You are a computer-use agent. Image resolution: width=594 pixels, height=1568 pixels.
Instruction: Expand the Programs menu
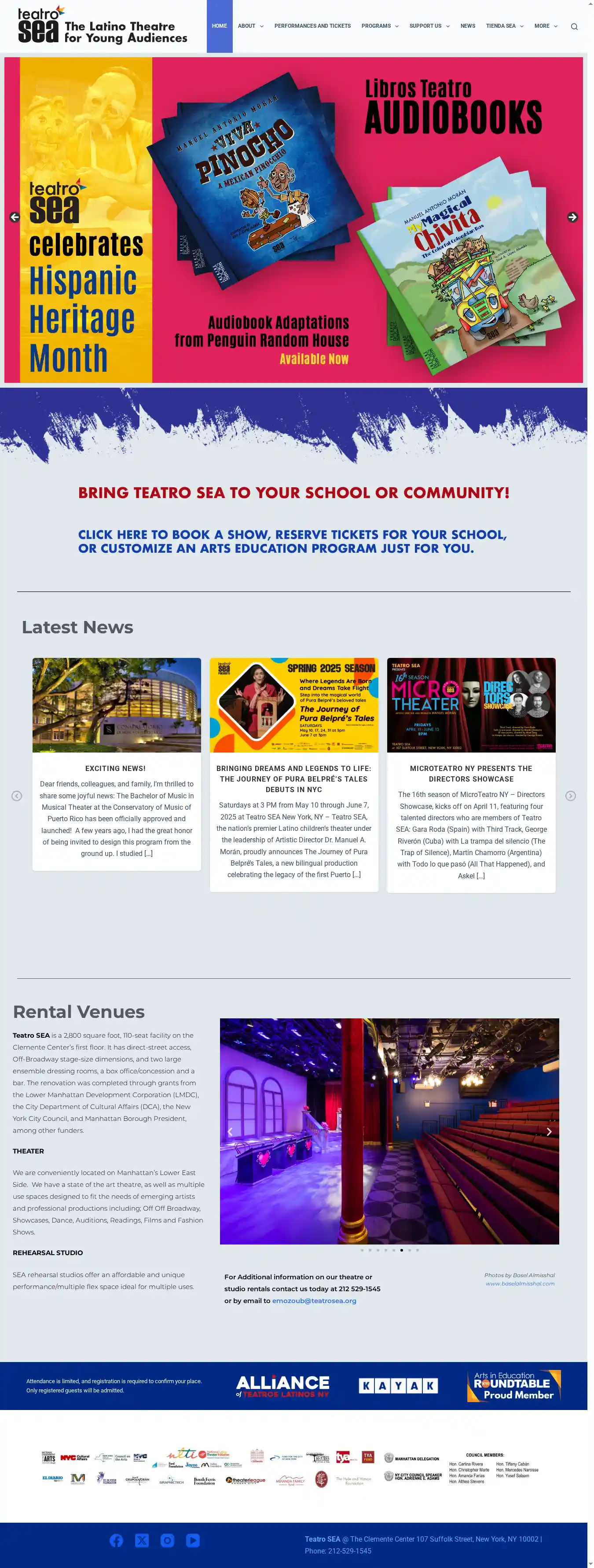(x=380, y=26)
